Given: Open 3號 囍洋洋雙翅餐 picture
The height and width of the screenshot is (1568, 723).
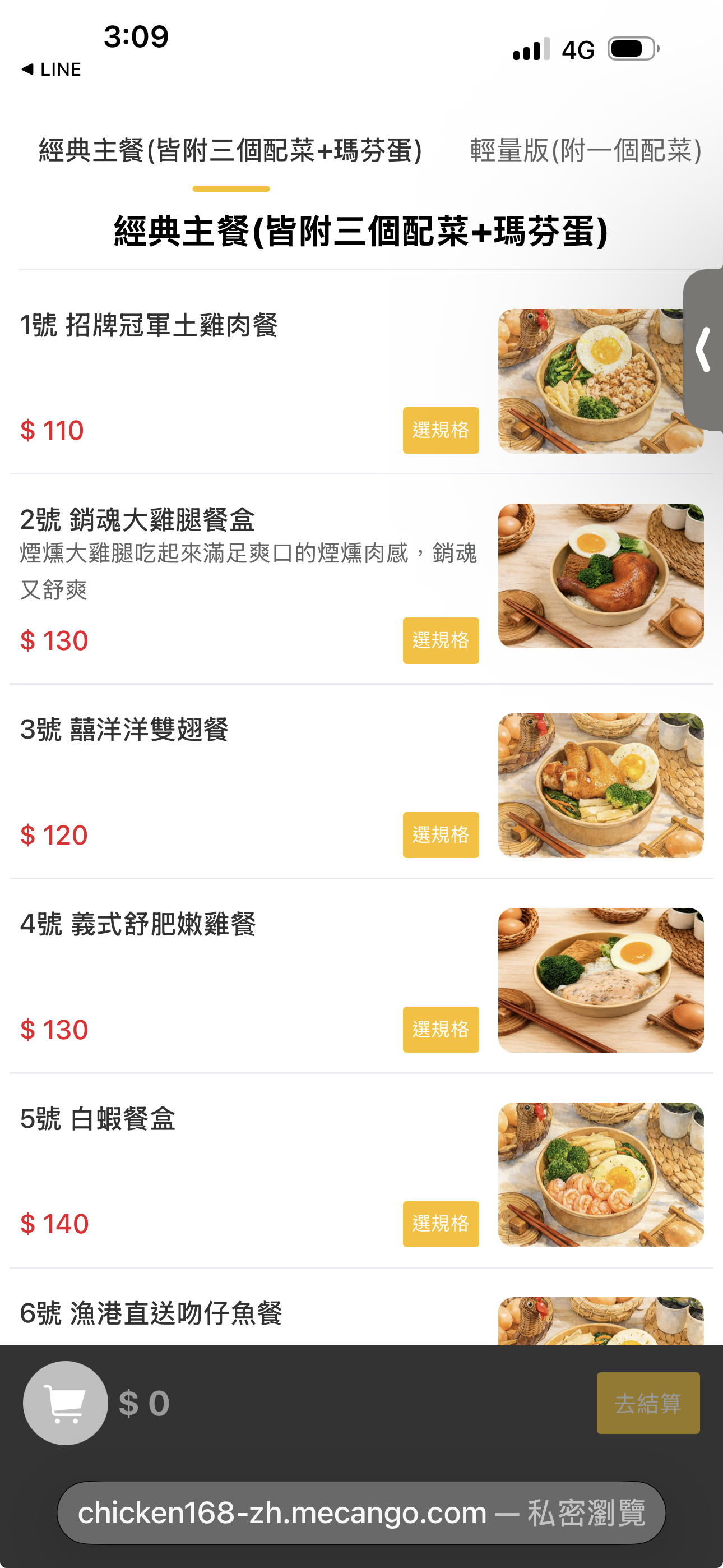Looking at the screenshot, I should (601, 785).
